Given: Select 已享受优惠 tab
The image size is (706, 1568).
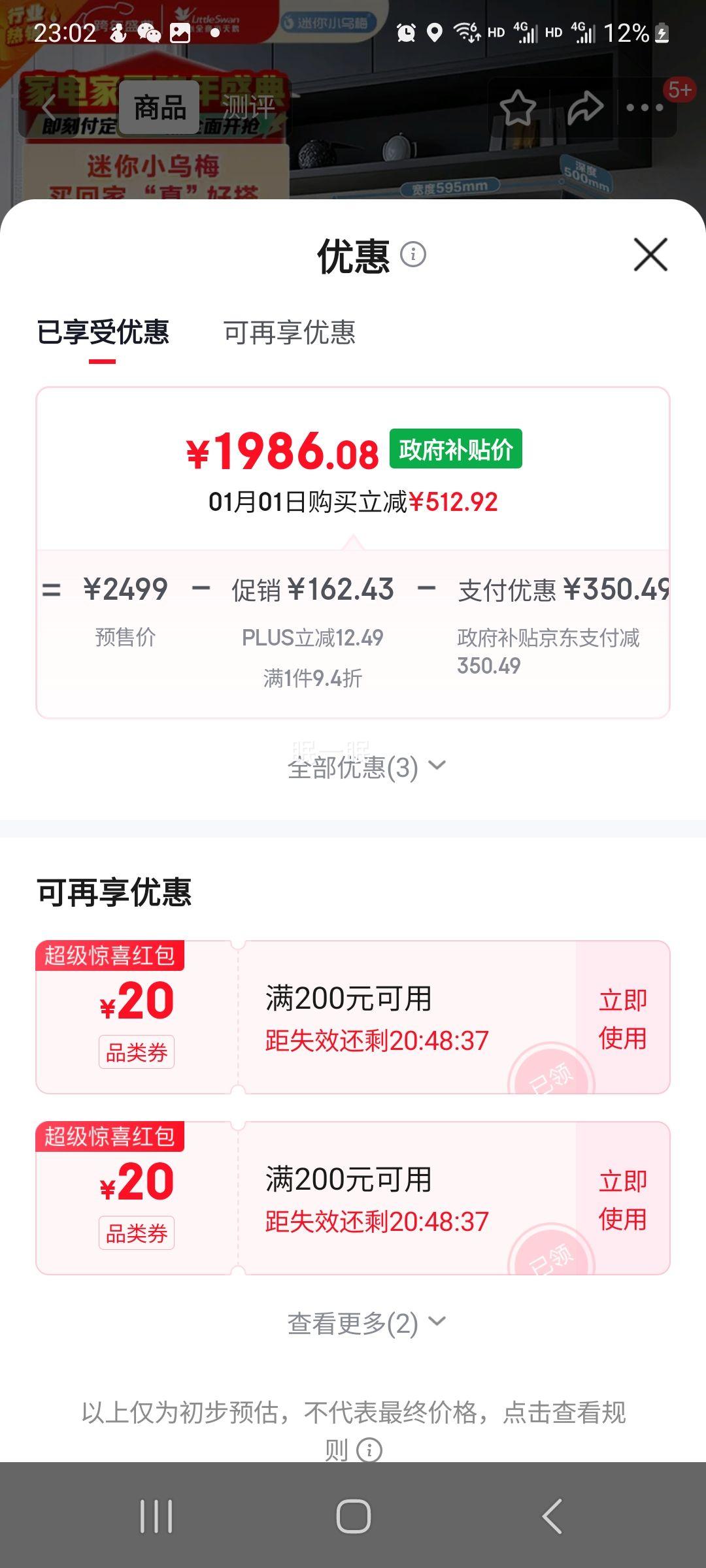Looking at the screenshot, I should pyautogui.click(x=105, y=333).
